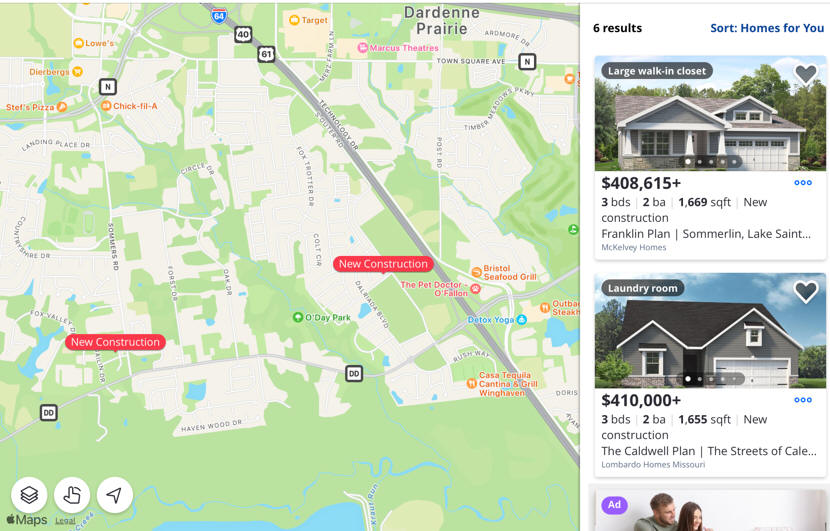
Task: Open more options for the $410,000+ listing
Action: pyautogui.click(x=802, y=400)
